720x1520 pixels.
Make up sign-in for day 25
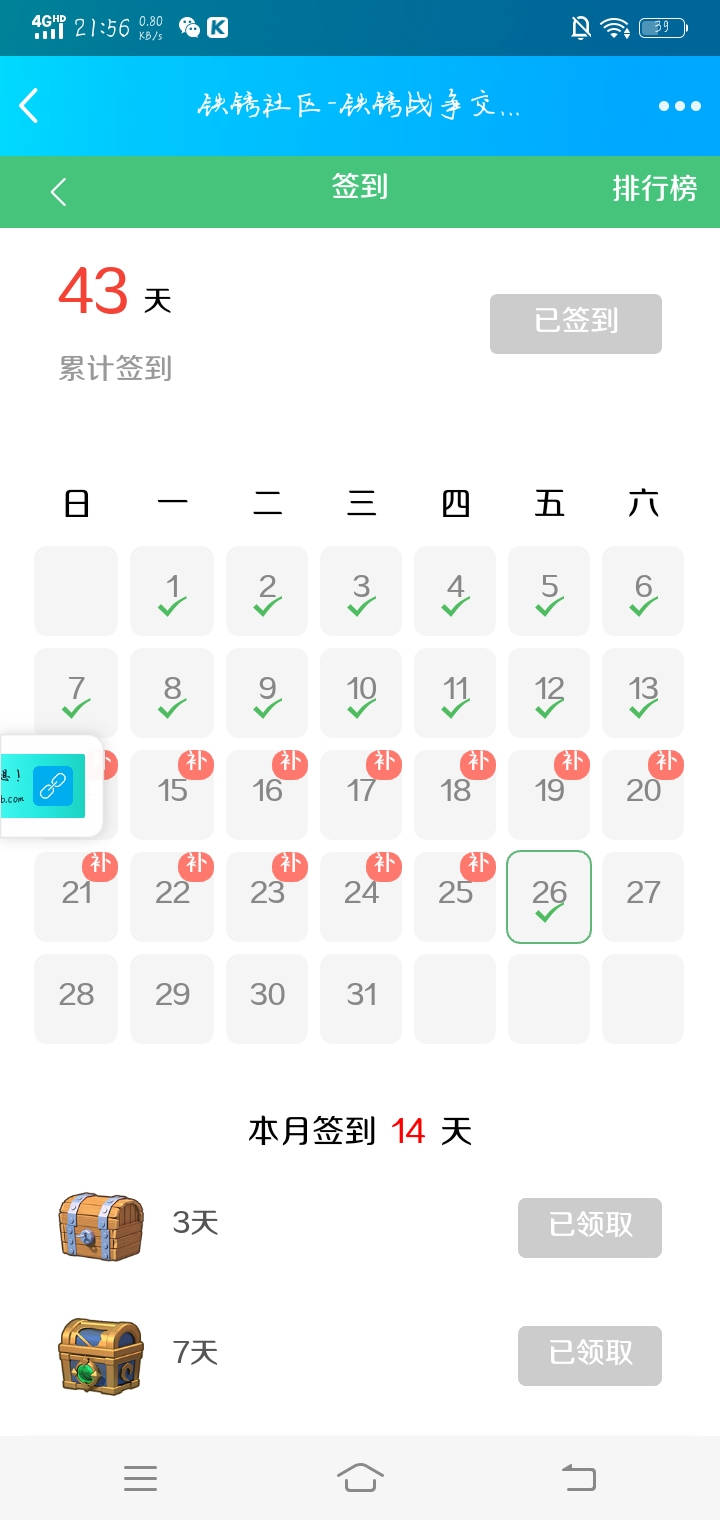455,896
